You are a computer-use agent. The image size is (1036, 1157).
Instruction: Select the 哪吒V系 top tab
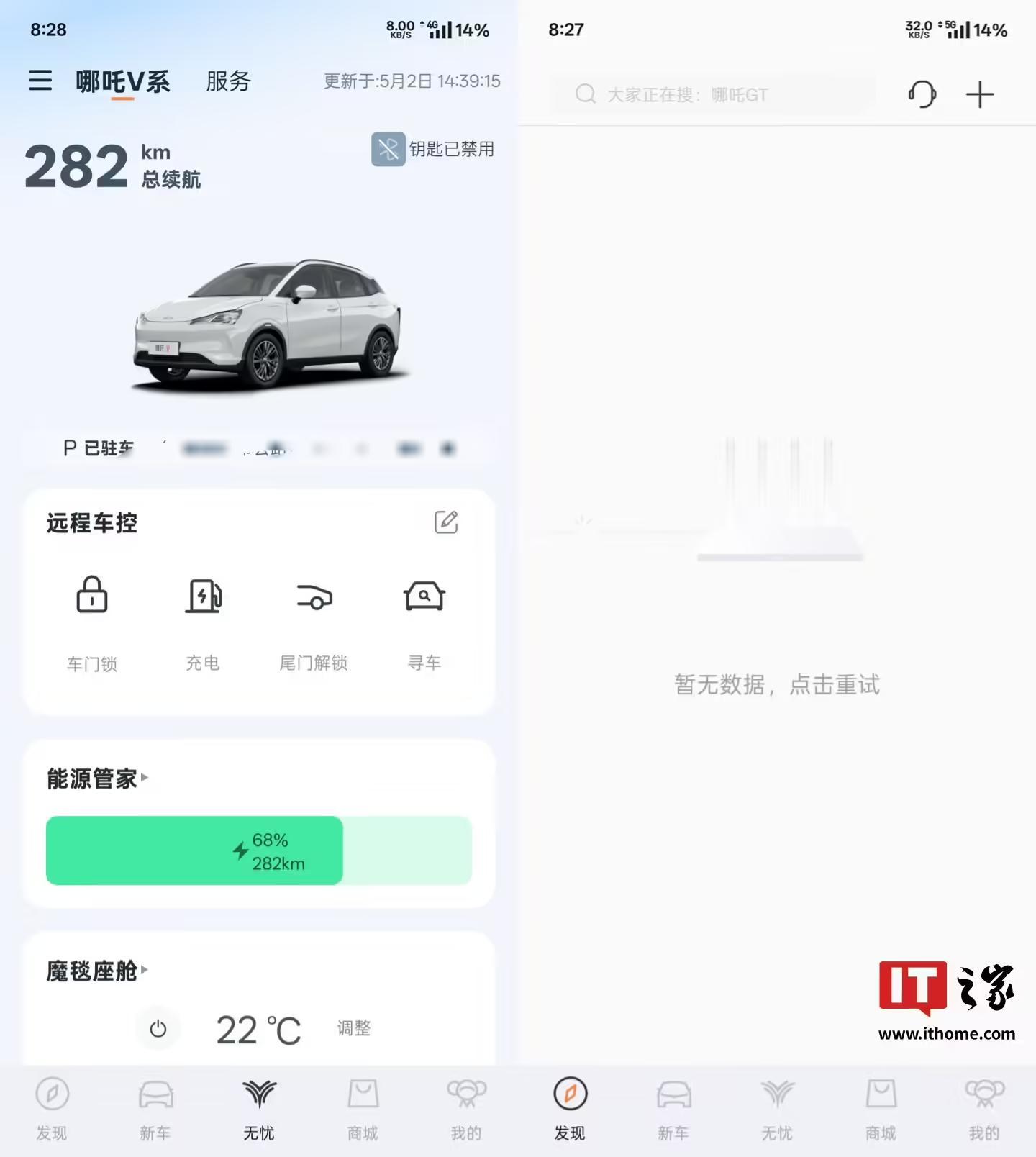(x=123, y=82)
